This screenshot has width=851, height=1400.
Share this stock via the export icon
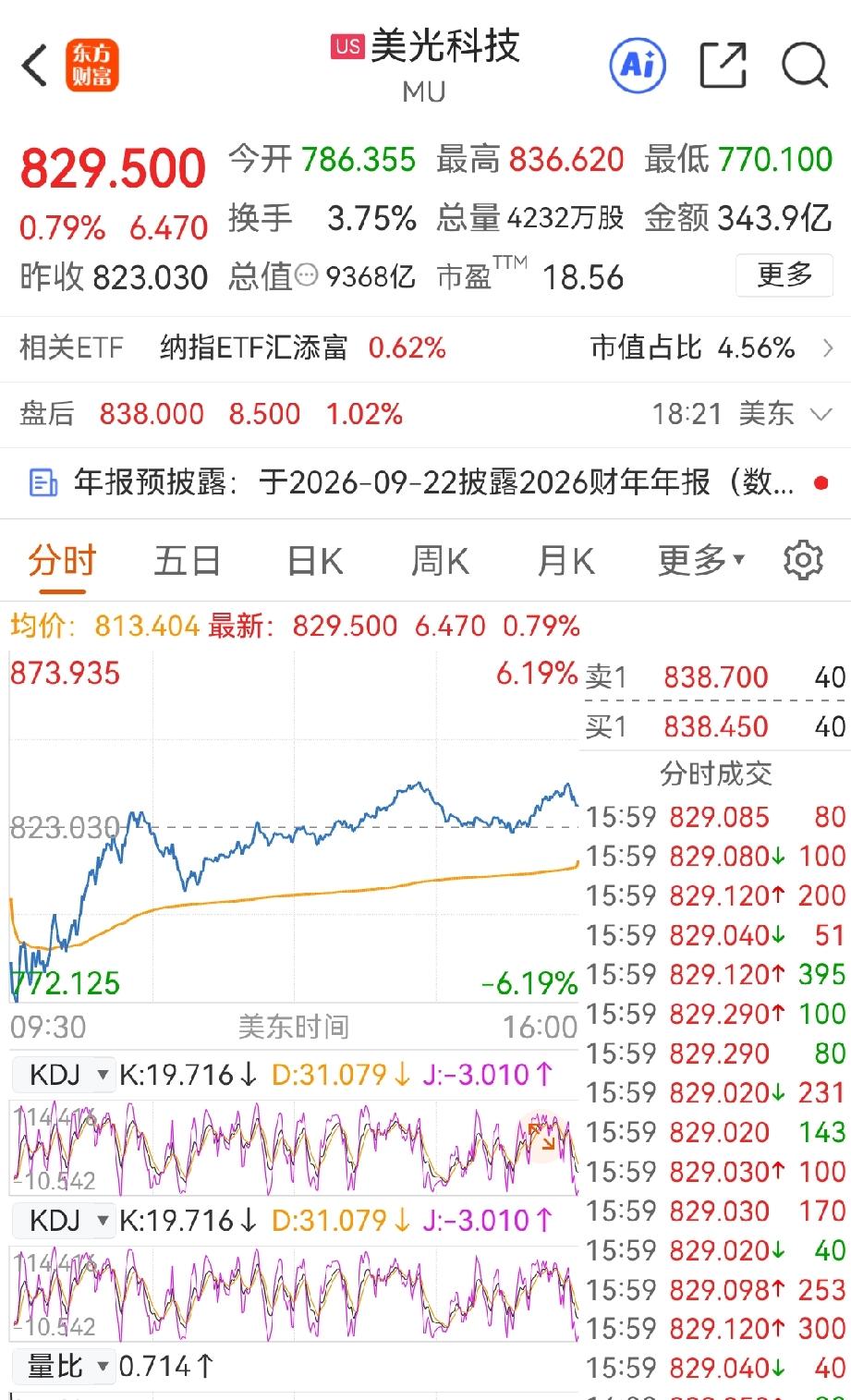[x=723, y=65]
